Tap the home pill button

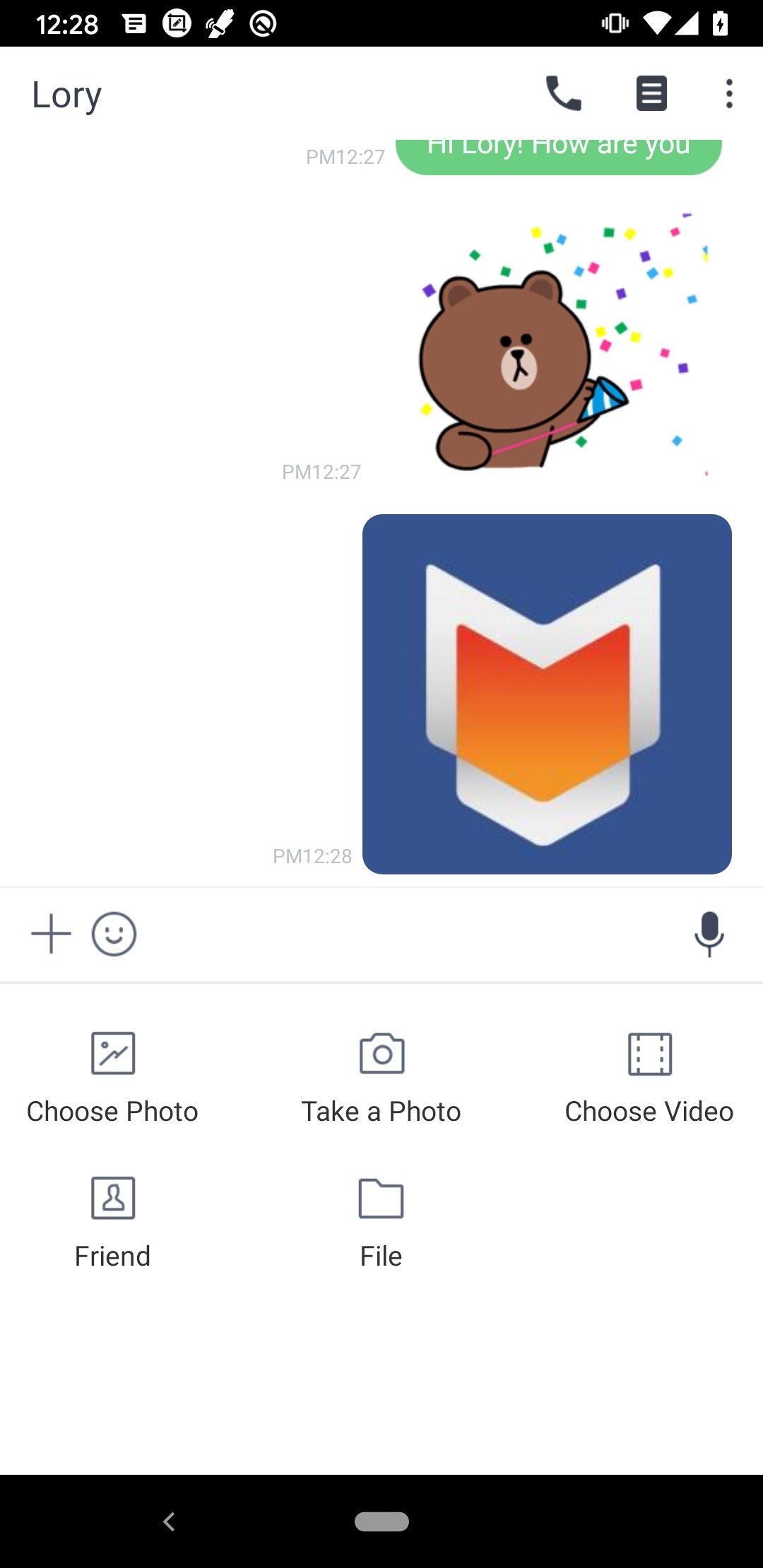pyautogui.click(x=381, y=1521)
